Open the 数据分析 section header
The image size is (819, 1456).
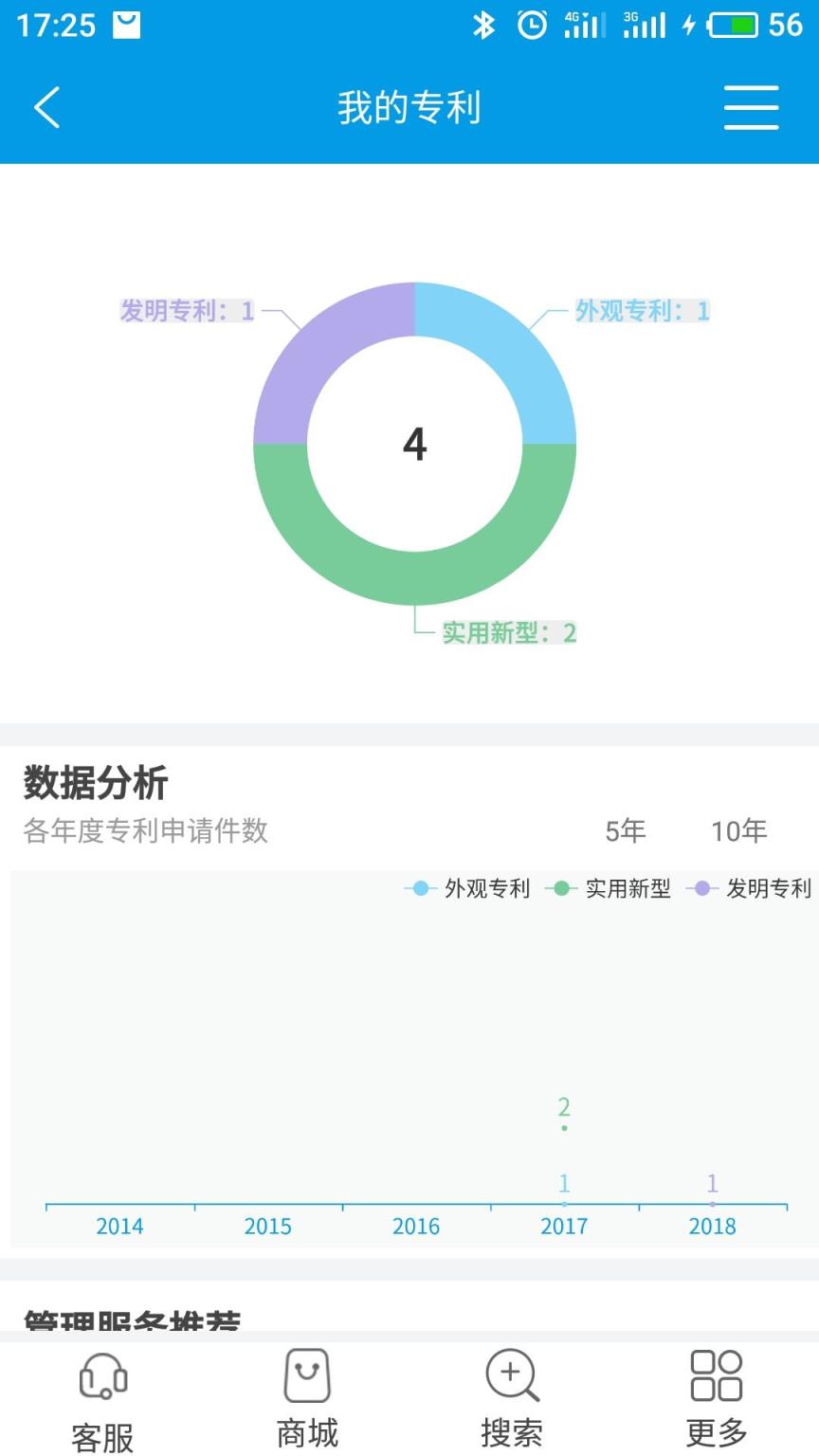coord(95,784)
